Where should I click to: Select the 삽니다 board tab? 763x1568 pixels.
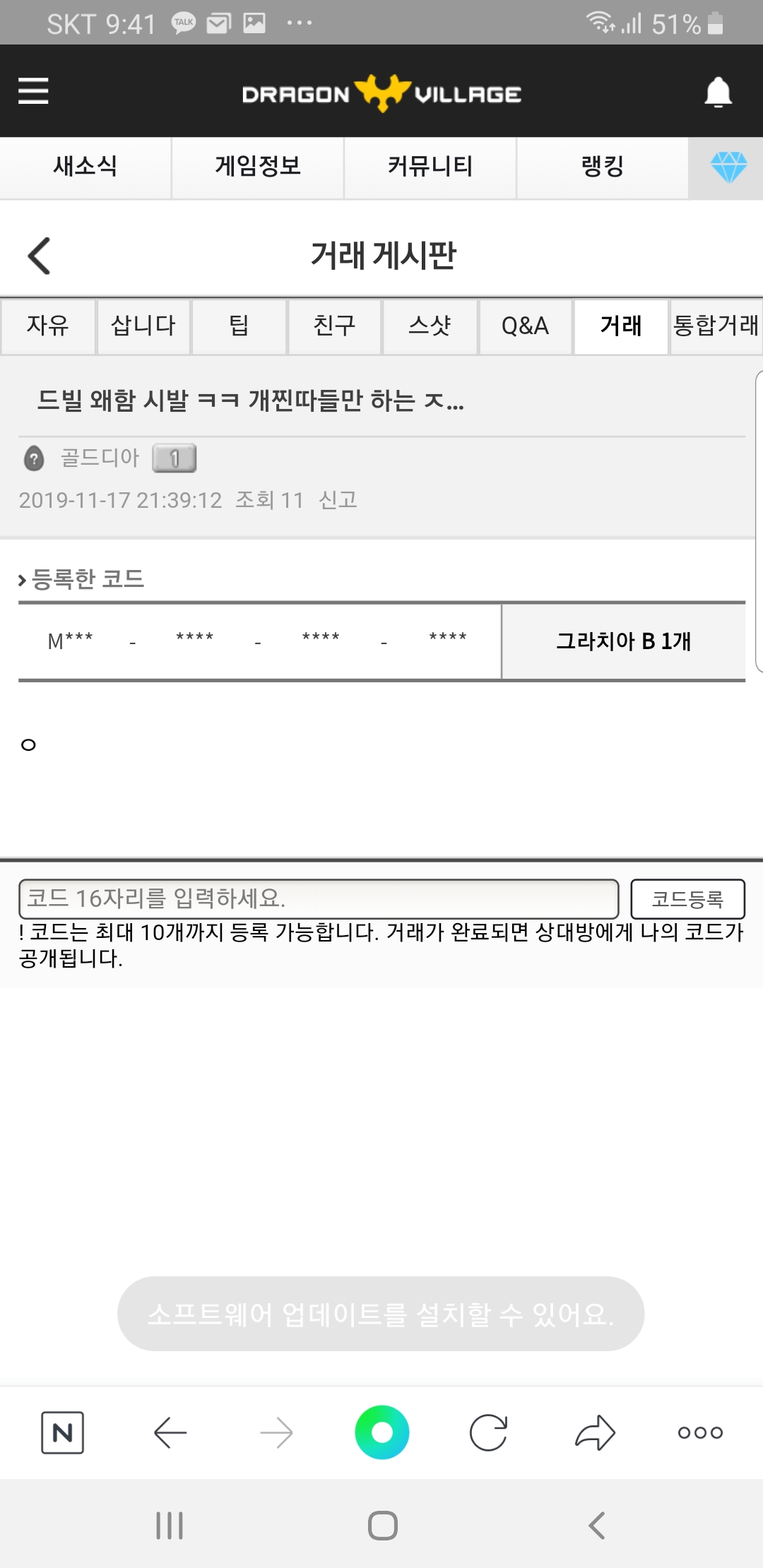[x=143, y=326]
